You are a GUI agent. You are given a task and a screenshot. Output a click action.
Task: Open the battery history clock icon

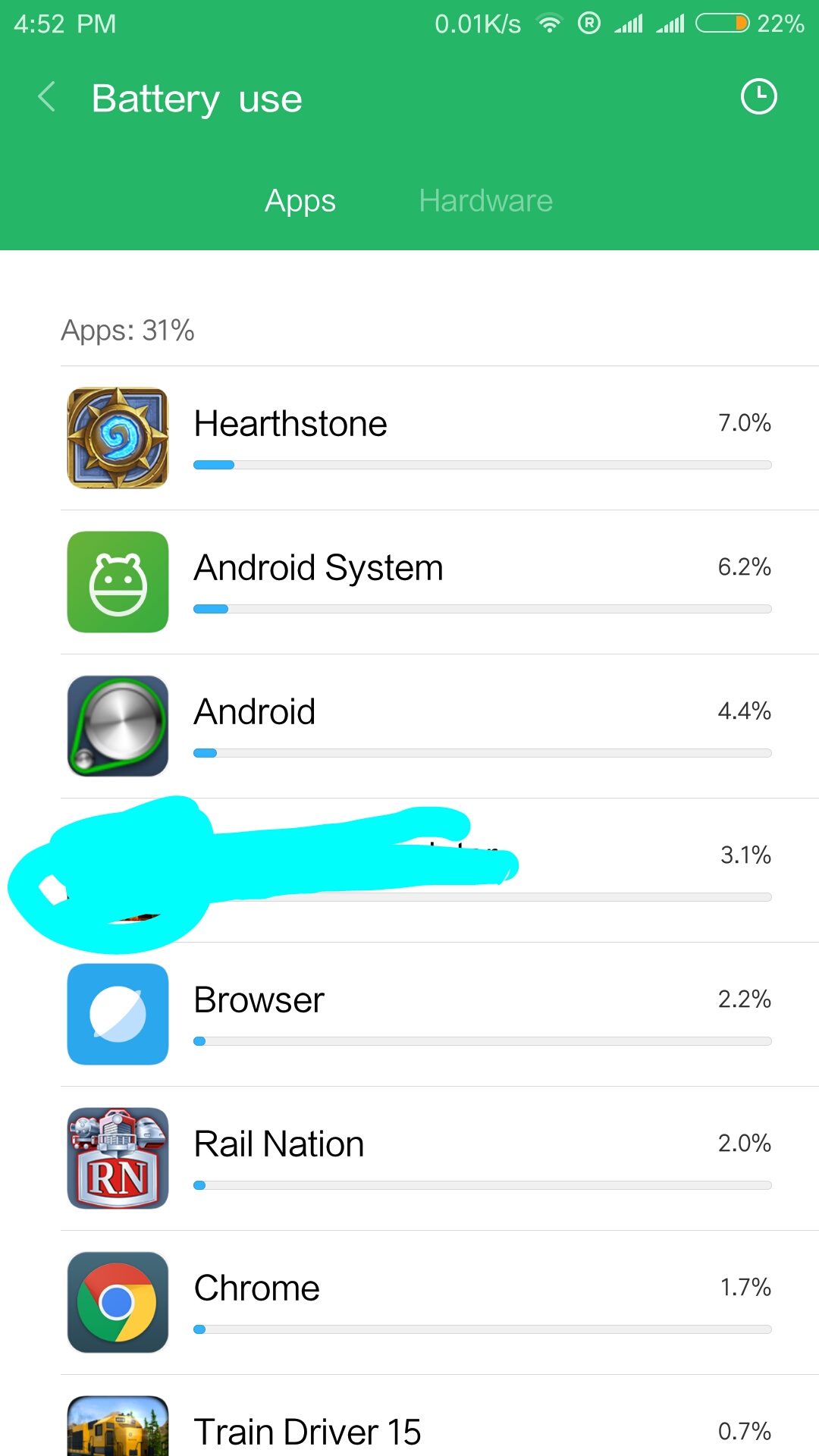pyautogui.click(x=758, y=97)
